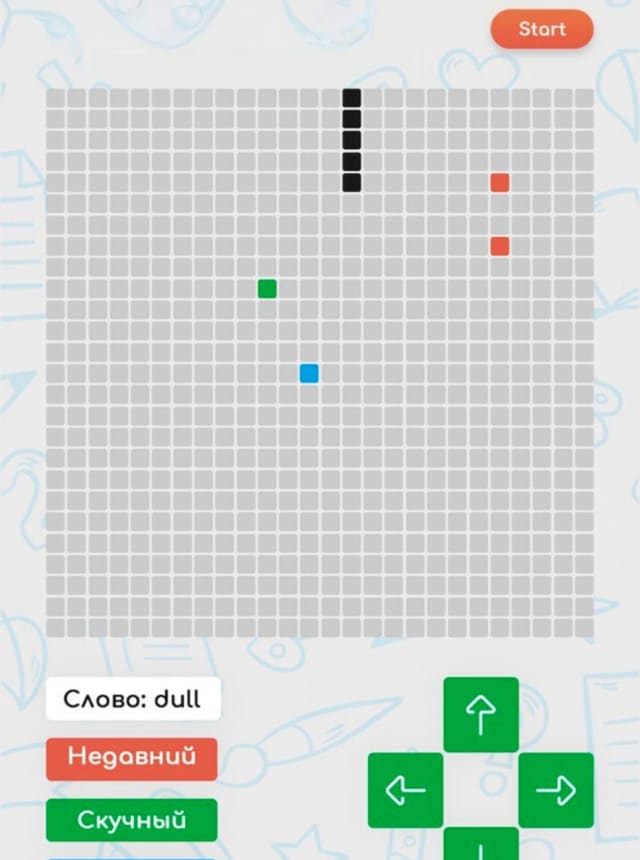Start the snake game
This screenshot has width=640, height=860.
tap(541, 30)
